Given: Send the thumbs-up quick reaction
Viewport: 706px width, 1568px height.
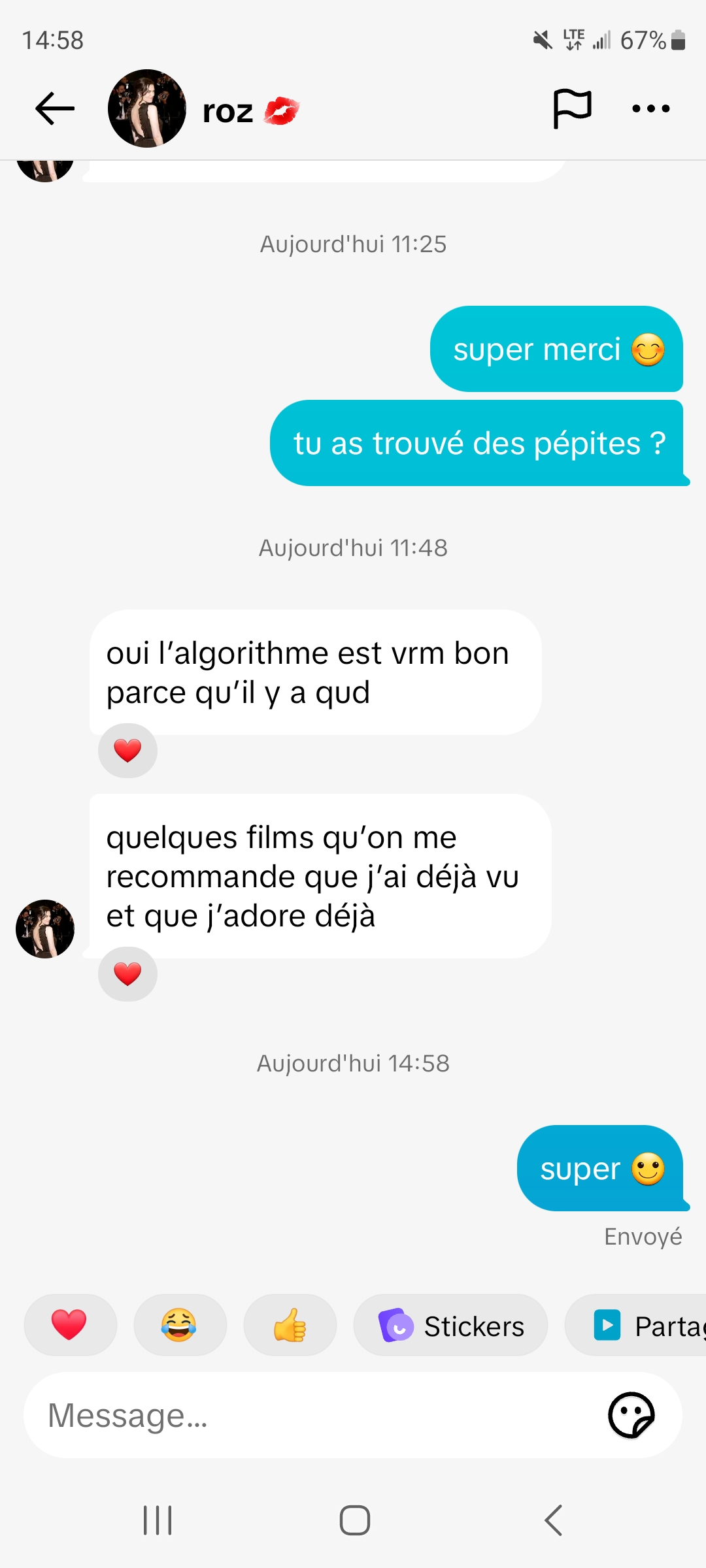Looking at the screenshot, I should point(290,1326).
